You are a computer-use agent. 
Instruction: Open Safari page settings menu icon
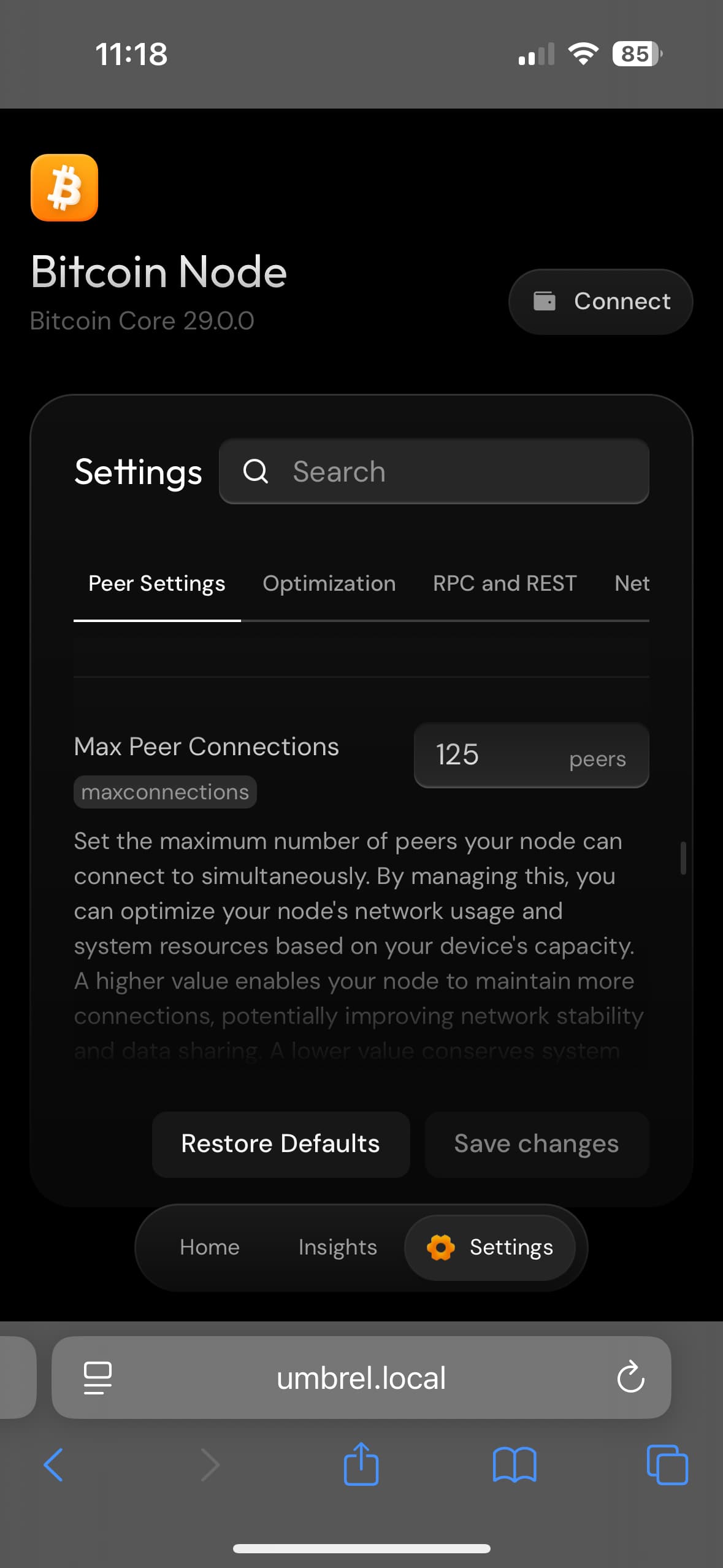(x=98, y=1378)
